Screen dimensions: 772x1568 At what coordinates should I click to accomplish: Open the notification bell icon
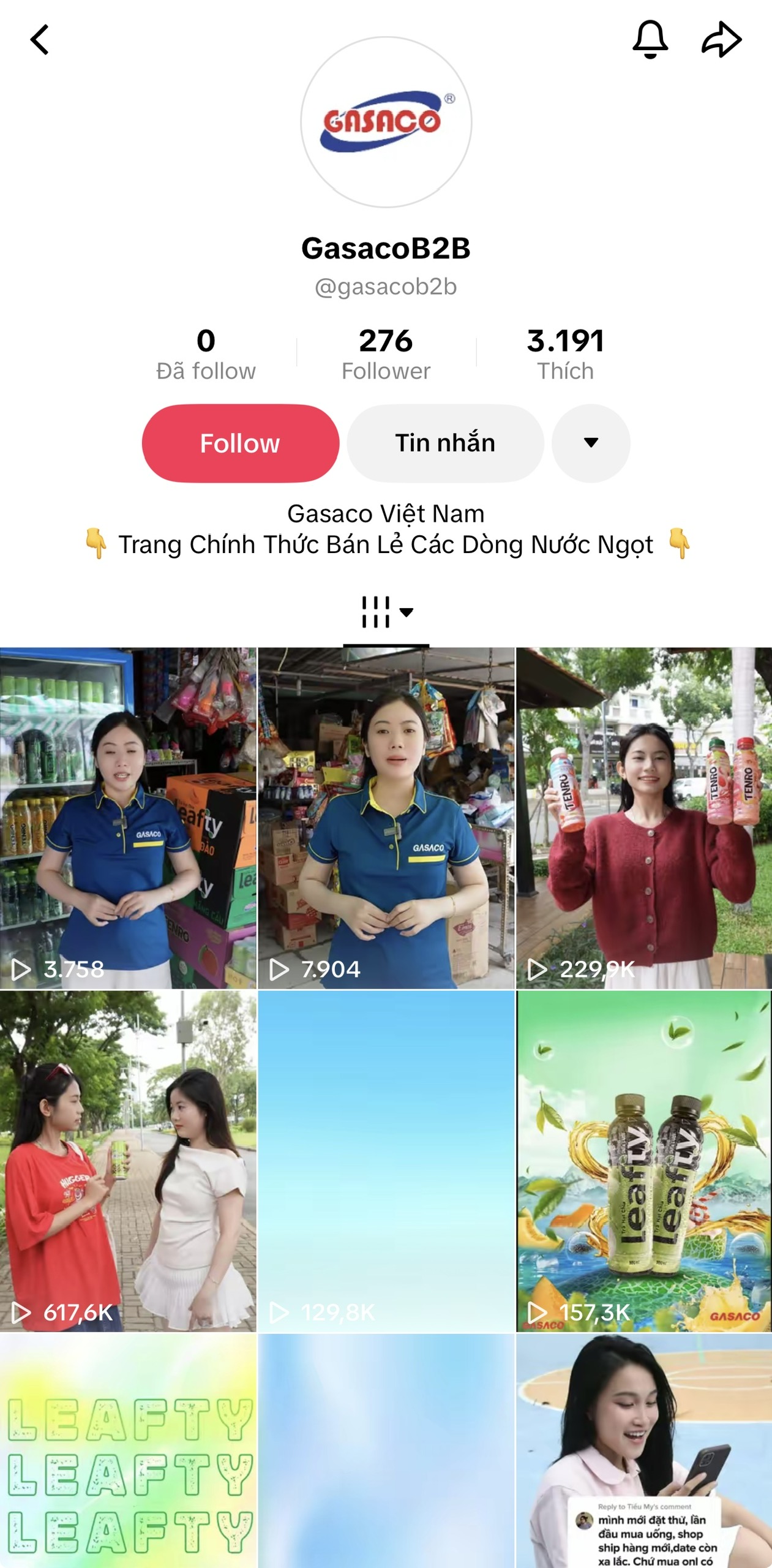click(x=650, y=40)
